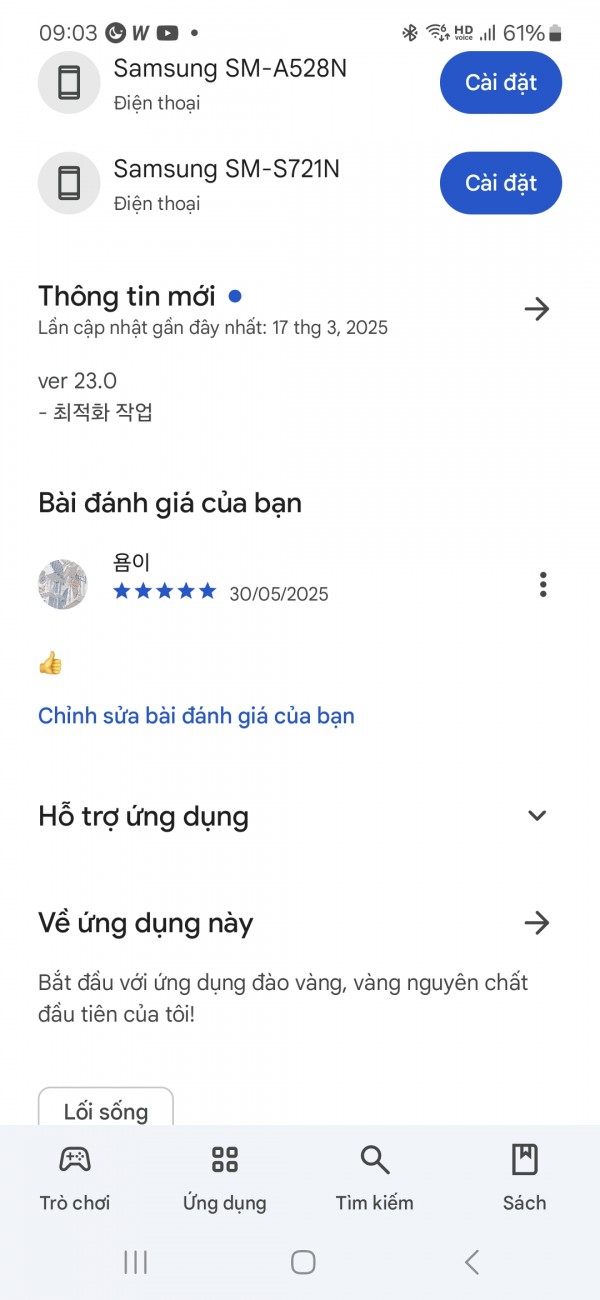Go to the Tìm kiếm tab
Viewport: 600px width, 1300px height.
[x=375, y=1178]
